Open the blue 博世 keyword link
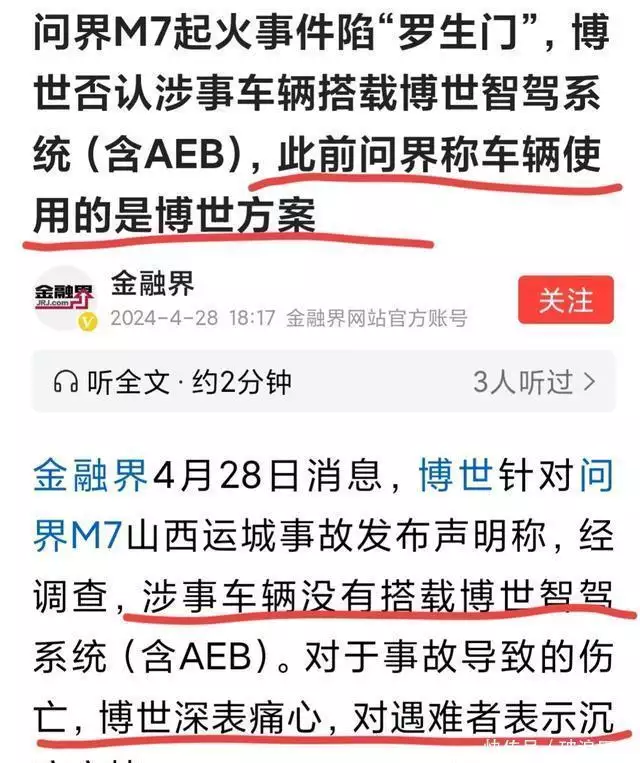The height and width of the screenshot is (763, 640). 456,473
